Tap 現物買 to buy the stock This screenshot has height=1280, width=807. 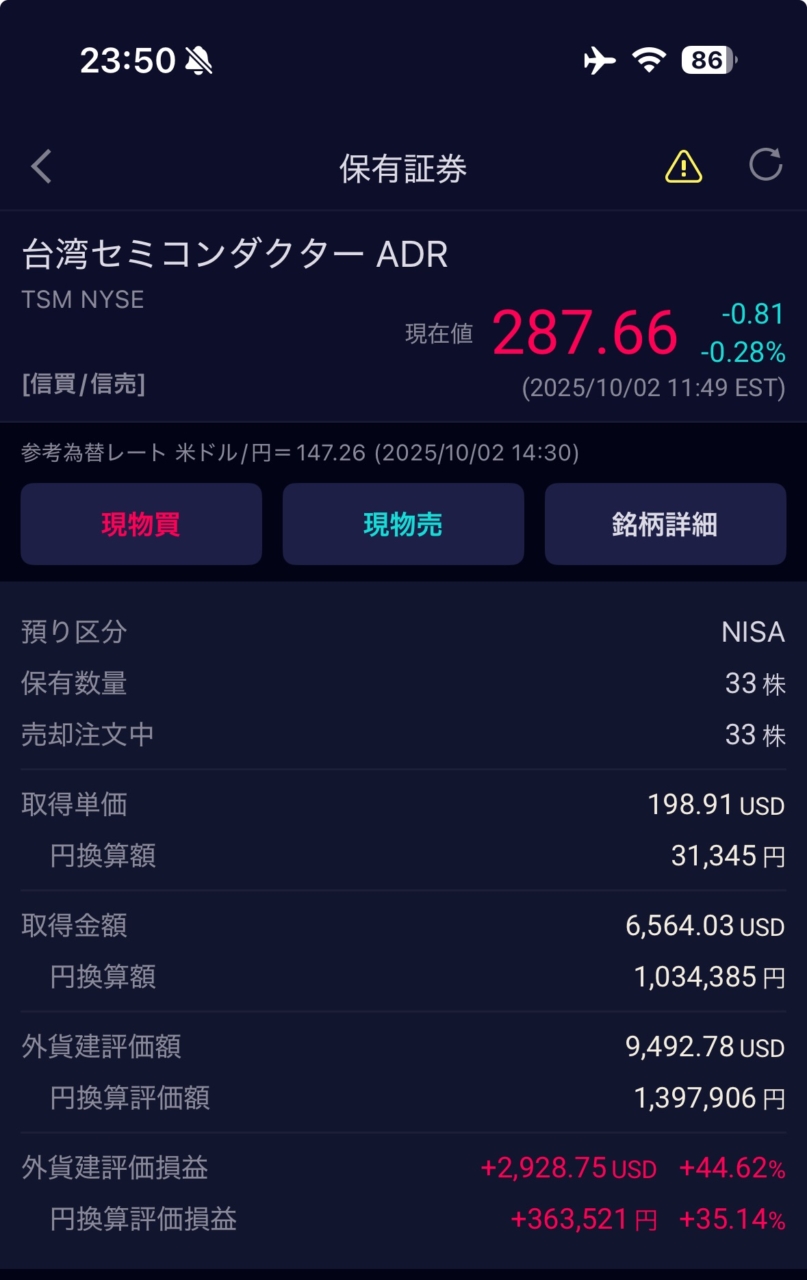click(x=141, y=524)
